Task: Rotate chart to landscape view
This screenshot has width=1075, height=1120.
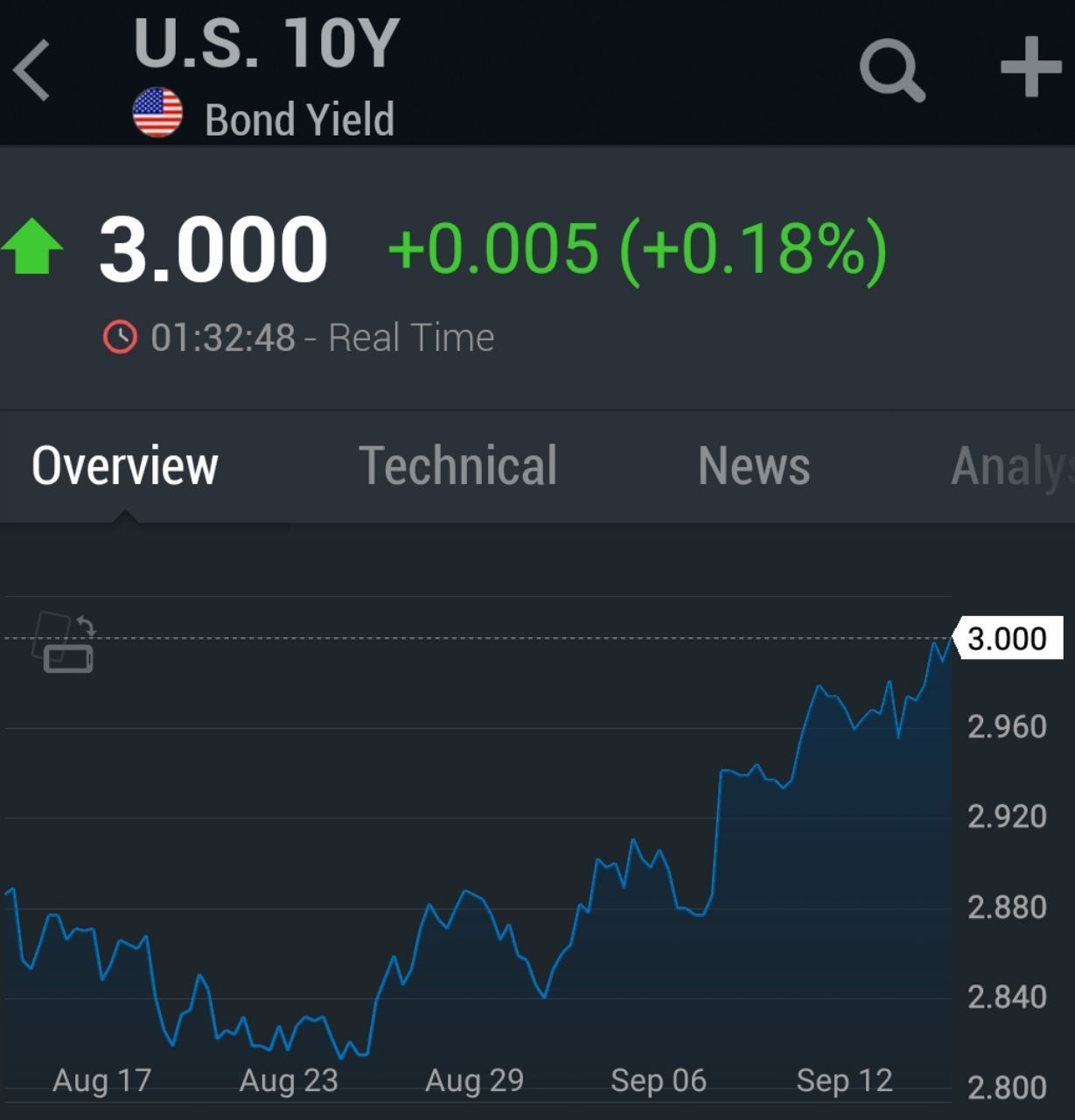Action: (x=64, y=642)
